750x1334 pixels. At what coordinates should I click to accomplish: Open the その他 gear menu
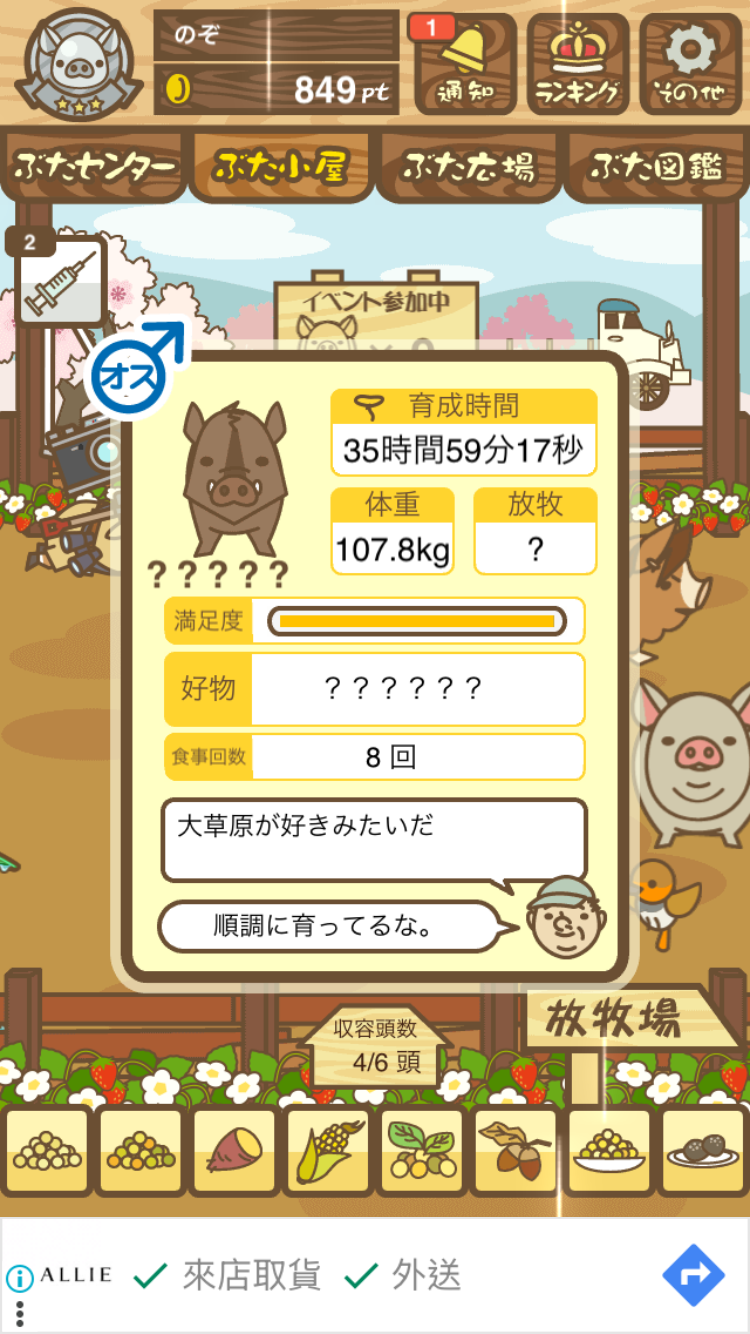pyautogui.click(x=691, y=63)
